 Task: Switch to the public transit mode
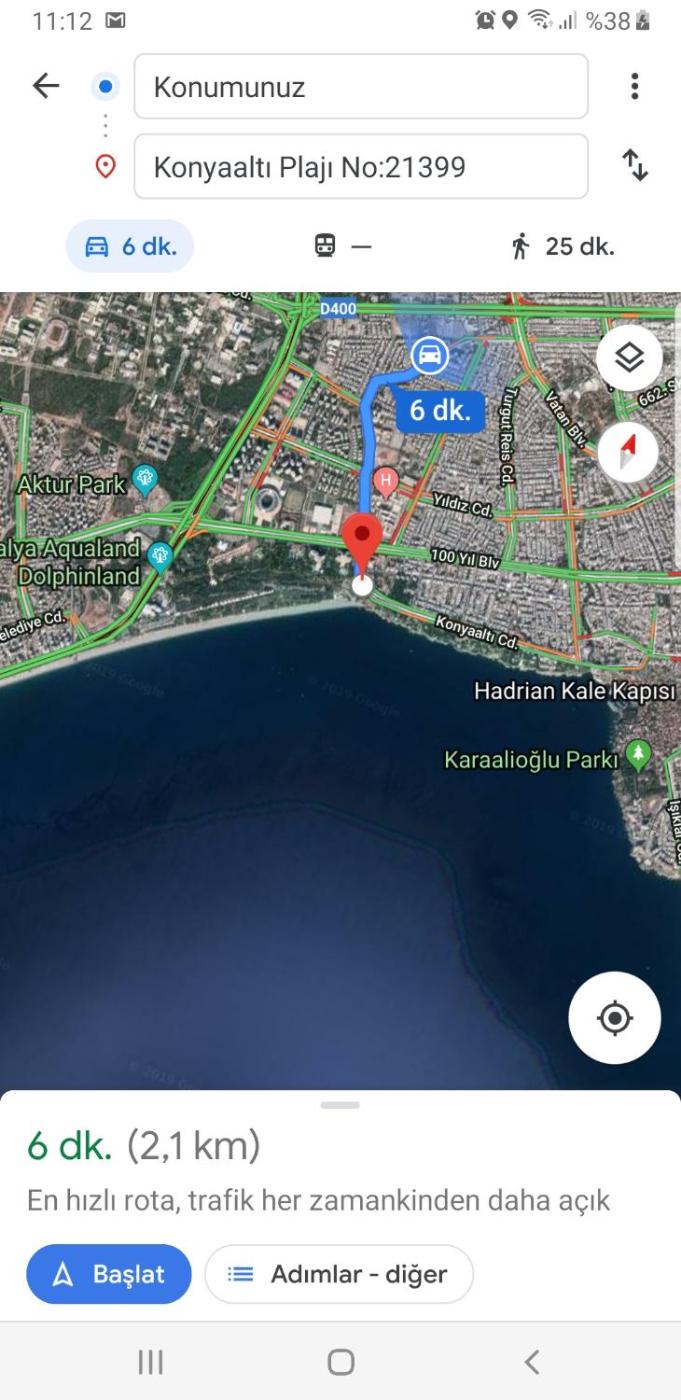pos(342,246)
